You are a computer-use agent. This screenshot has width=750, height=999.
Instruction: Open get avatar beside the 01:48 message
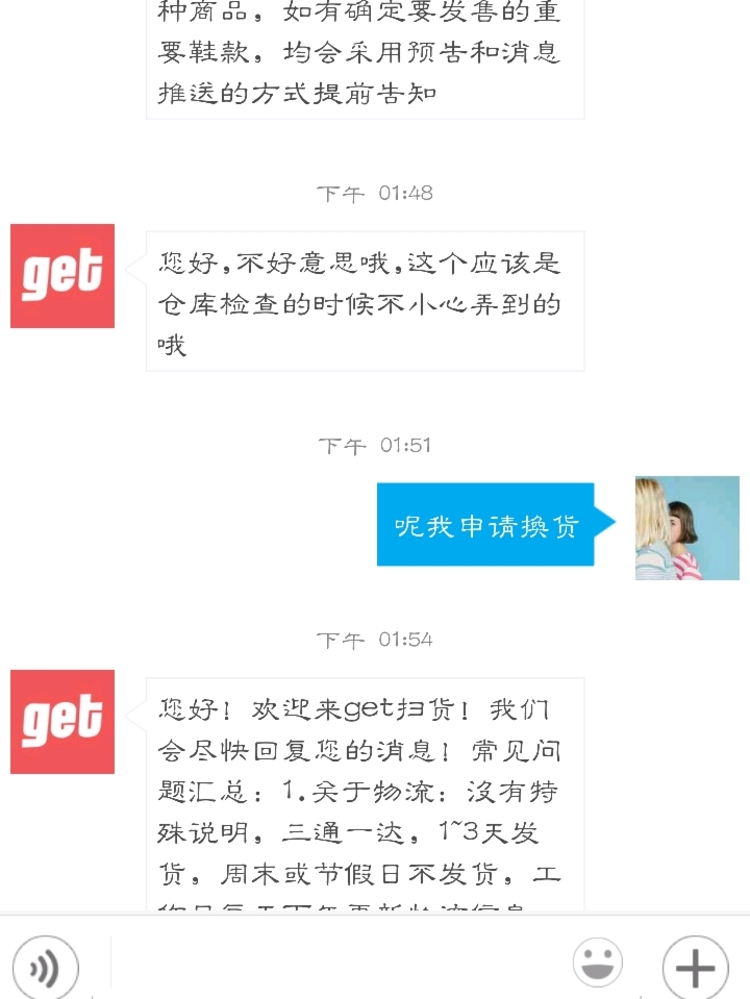pyautogui.click(x=62, y=276)
